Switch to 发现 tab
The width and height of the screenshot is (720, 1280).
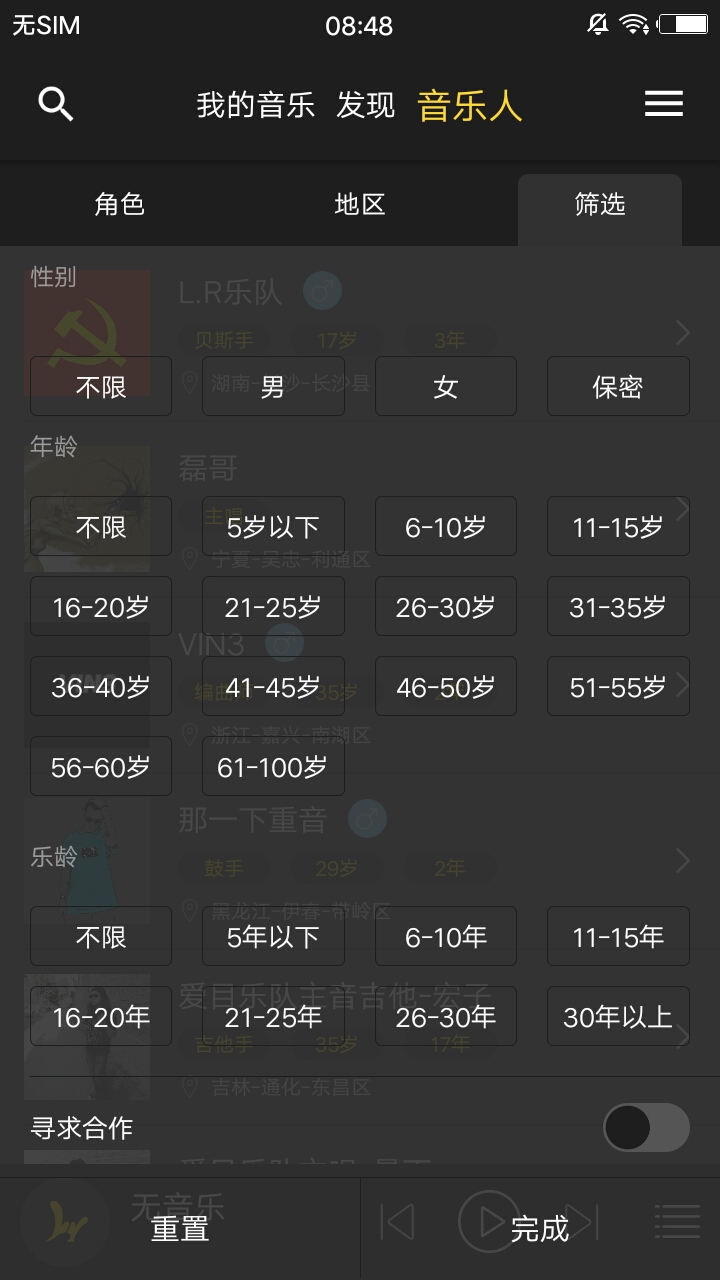(365, 105)
